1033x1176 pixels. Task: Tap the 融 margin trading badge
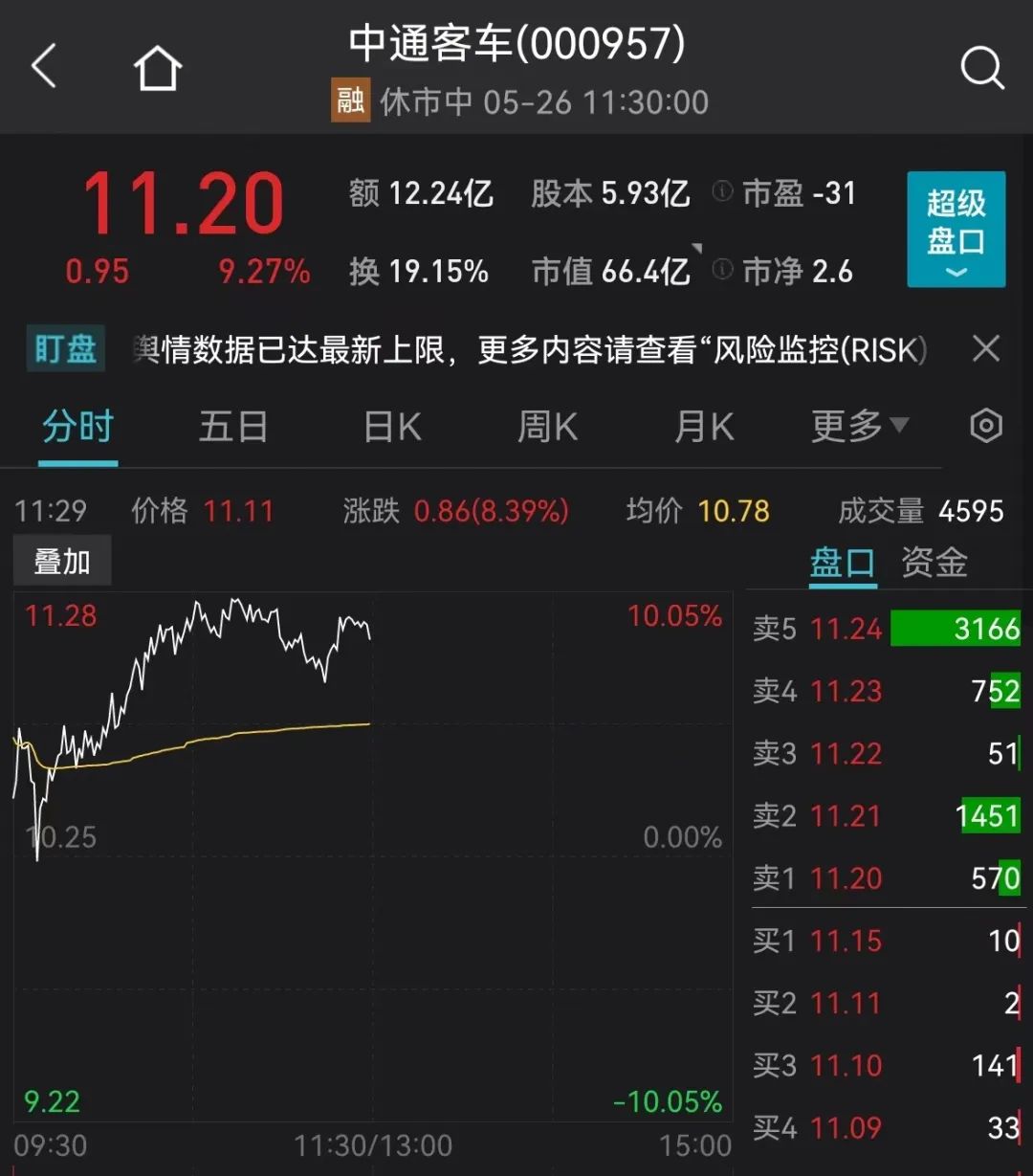pos(350,100)
